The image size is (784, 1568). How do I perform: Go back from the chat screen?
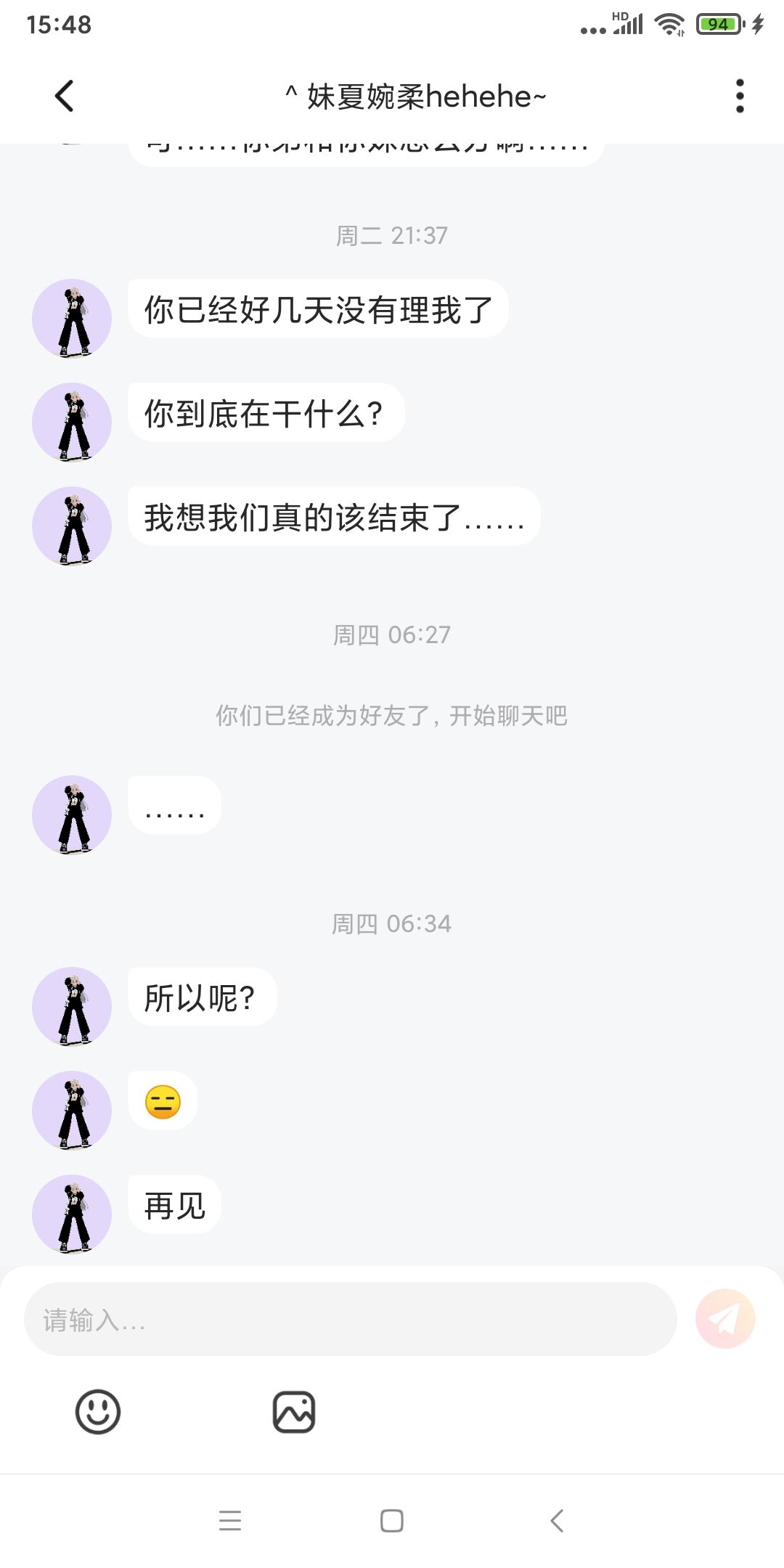[65, 96]
